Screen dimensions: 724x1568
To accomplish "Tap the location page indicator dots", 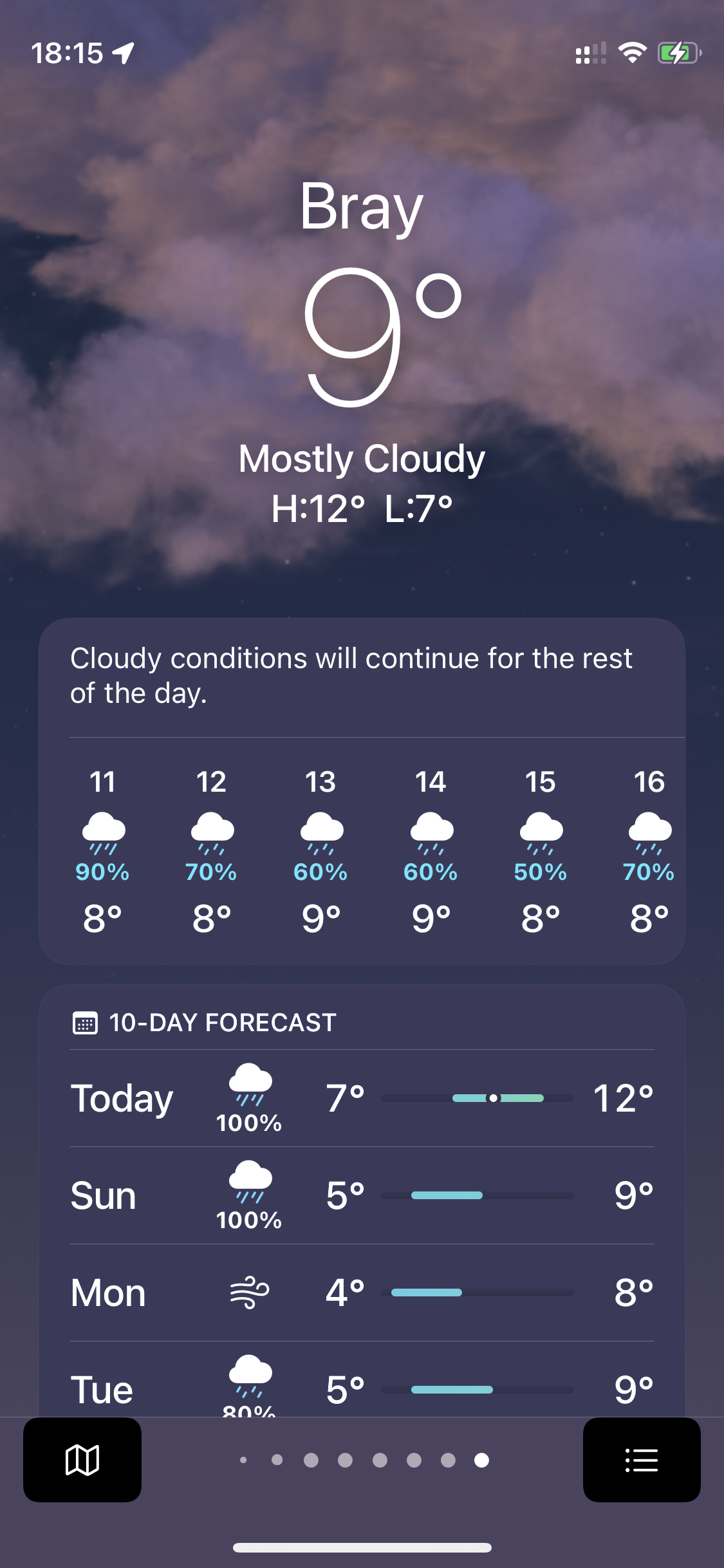I will tap(362, 1460).
